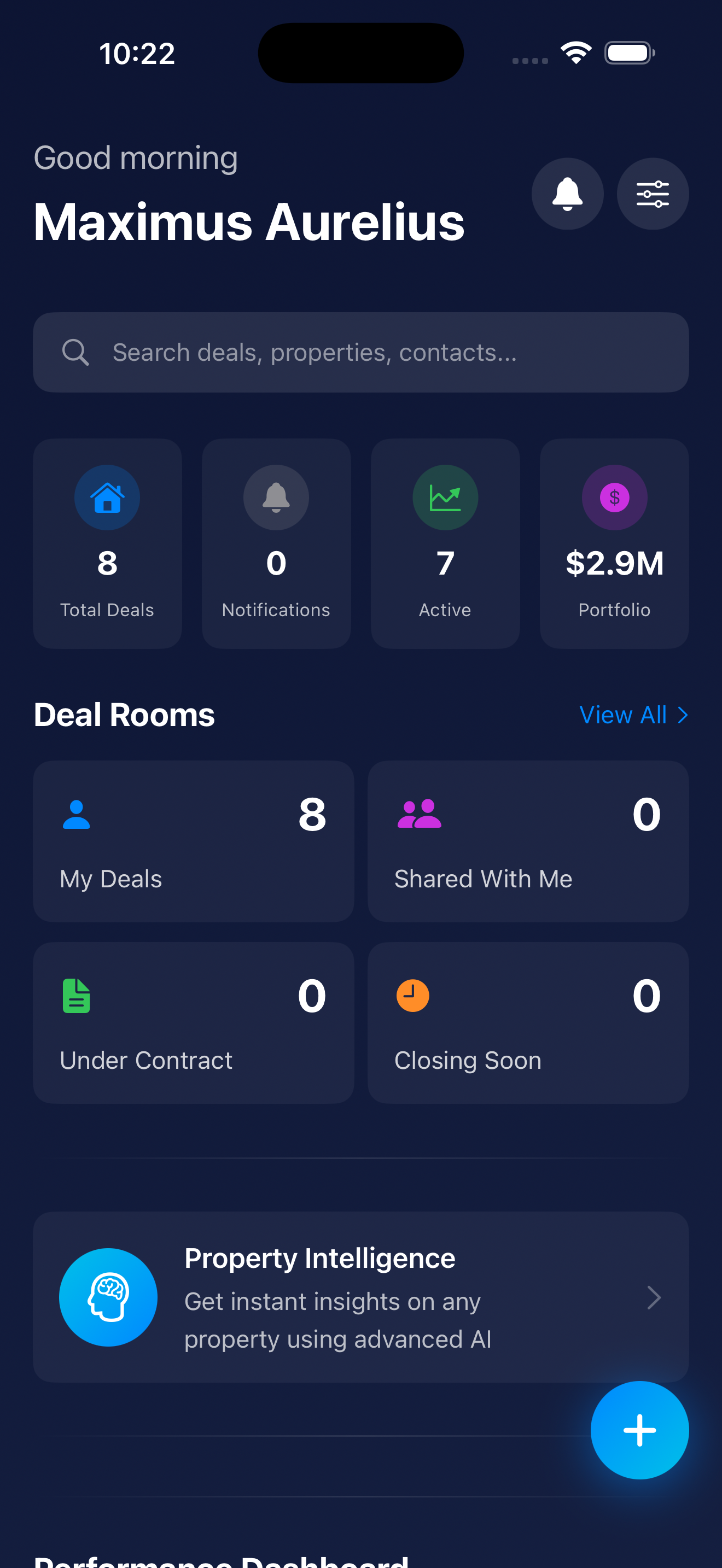Select the green document icon in Under Contract
Viewport: 722px width, 1568px height.
(x=75, y=996)
